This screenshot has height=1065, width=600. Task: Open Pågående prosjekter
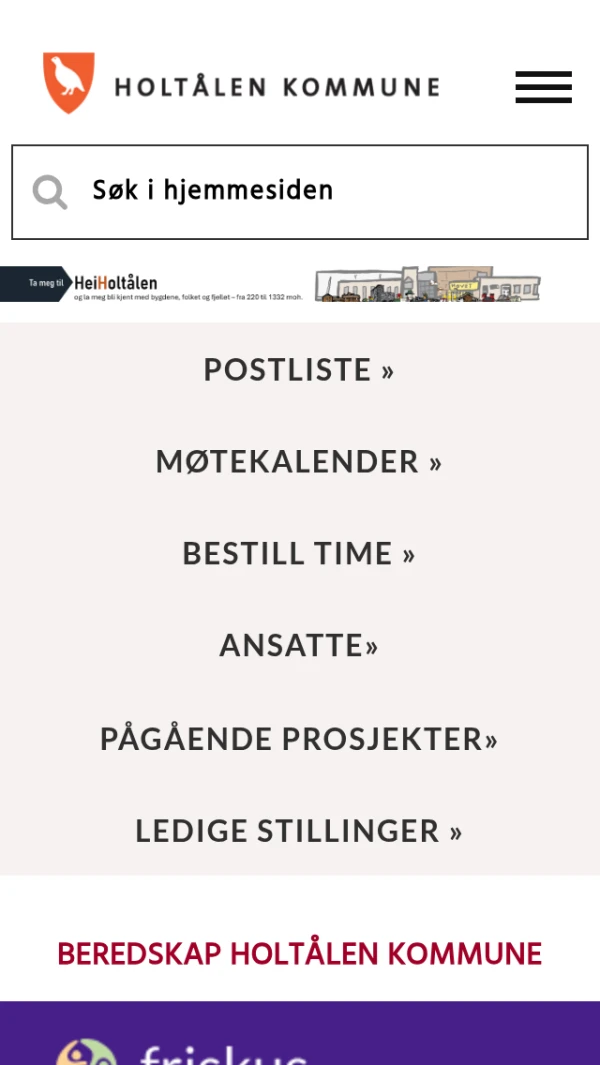point(299,739)
